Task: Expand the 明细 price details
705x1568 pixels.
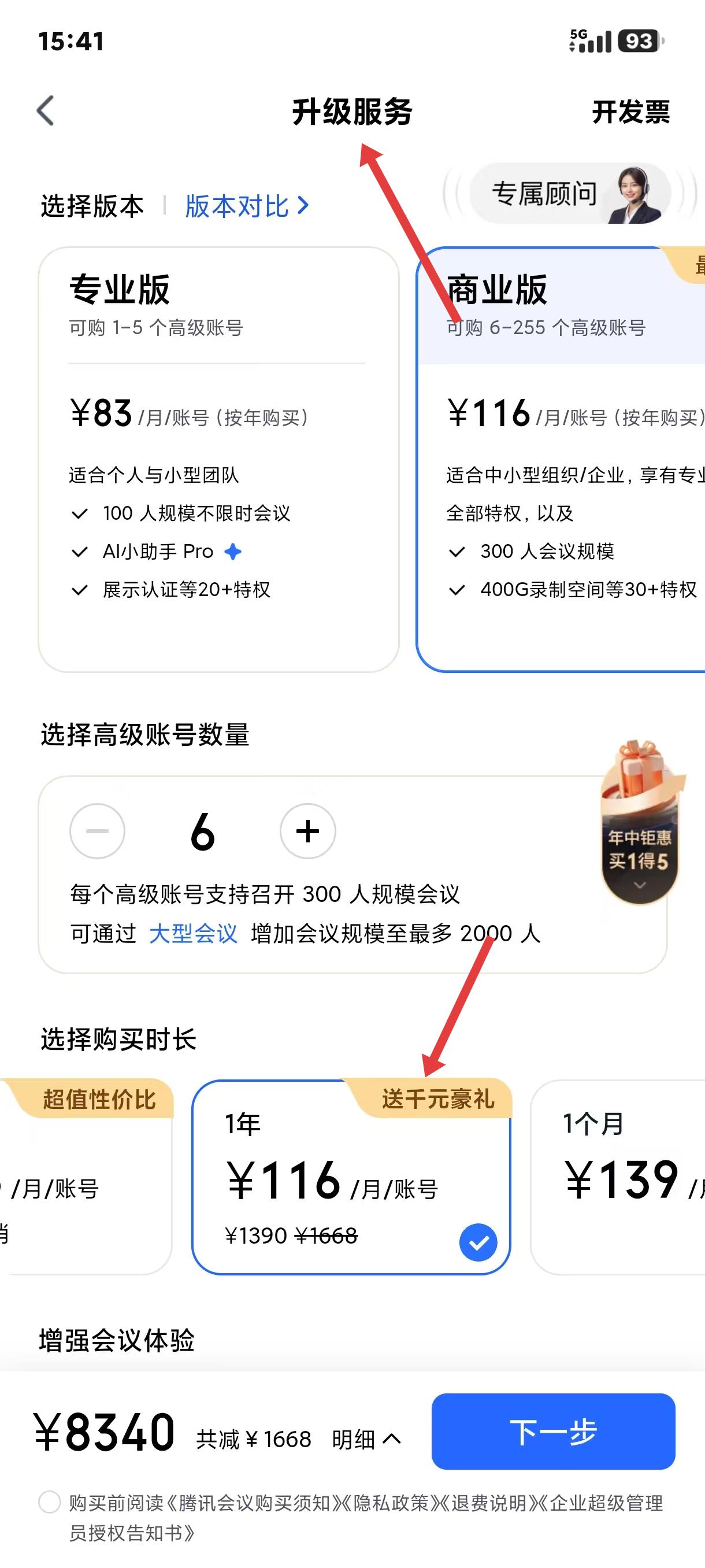Action: point(366,1440)
